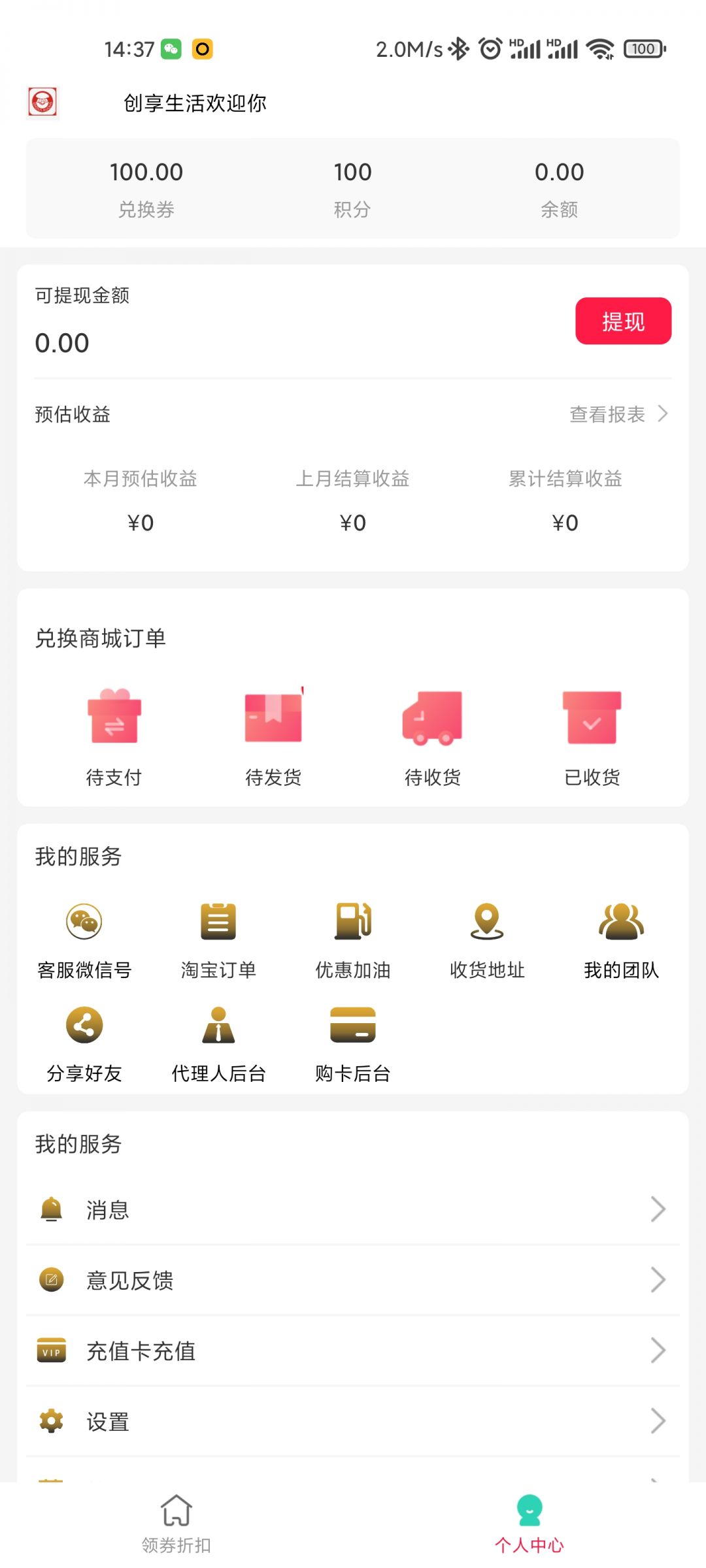The image size is (706, 1568).
Task: Open 设置 settings row
Action: click(x=353, y=1422)
